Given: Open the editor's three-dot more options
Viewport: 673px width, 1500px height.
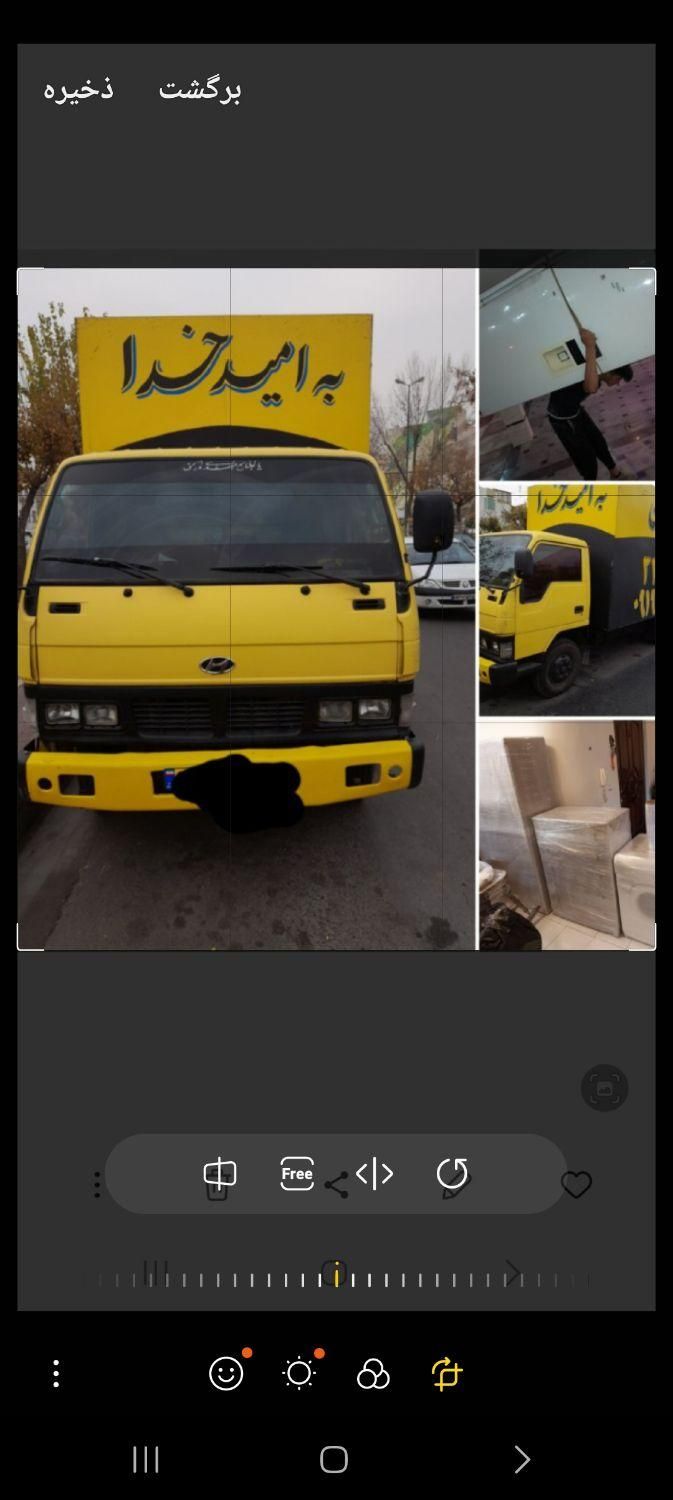Looking at the screenshot, I should [56, 1373].
